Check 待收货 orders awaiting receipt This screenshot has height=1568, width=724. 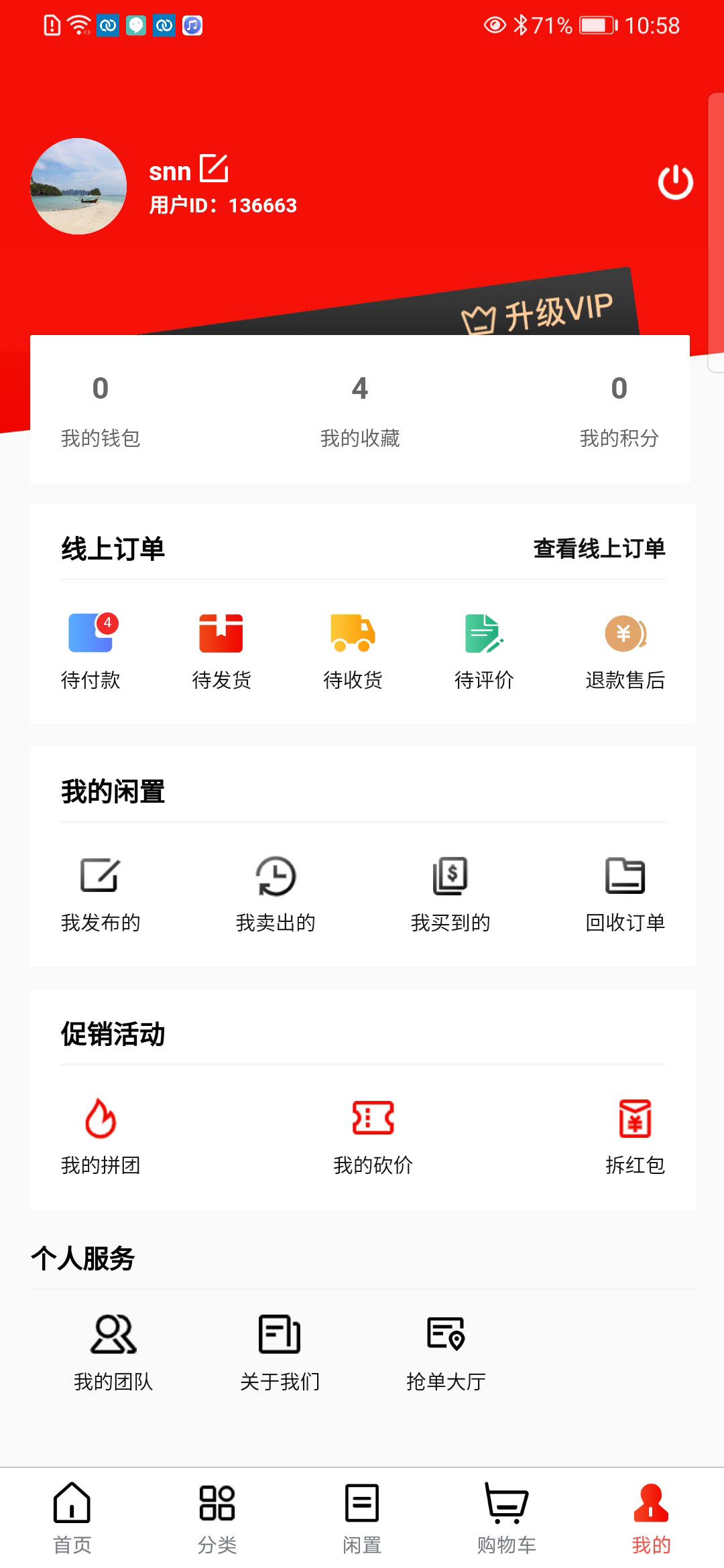click(x=353, y=650)
